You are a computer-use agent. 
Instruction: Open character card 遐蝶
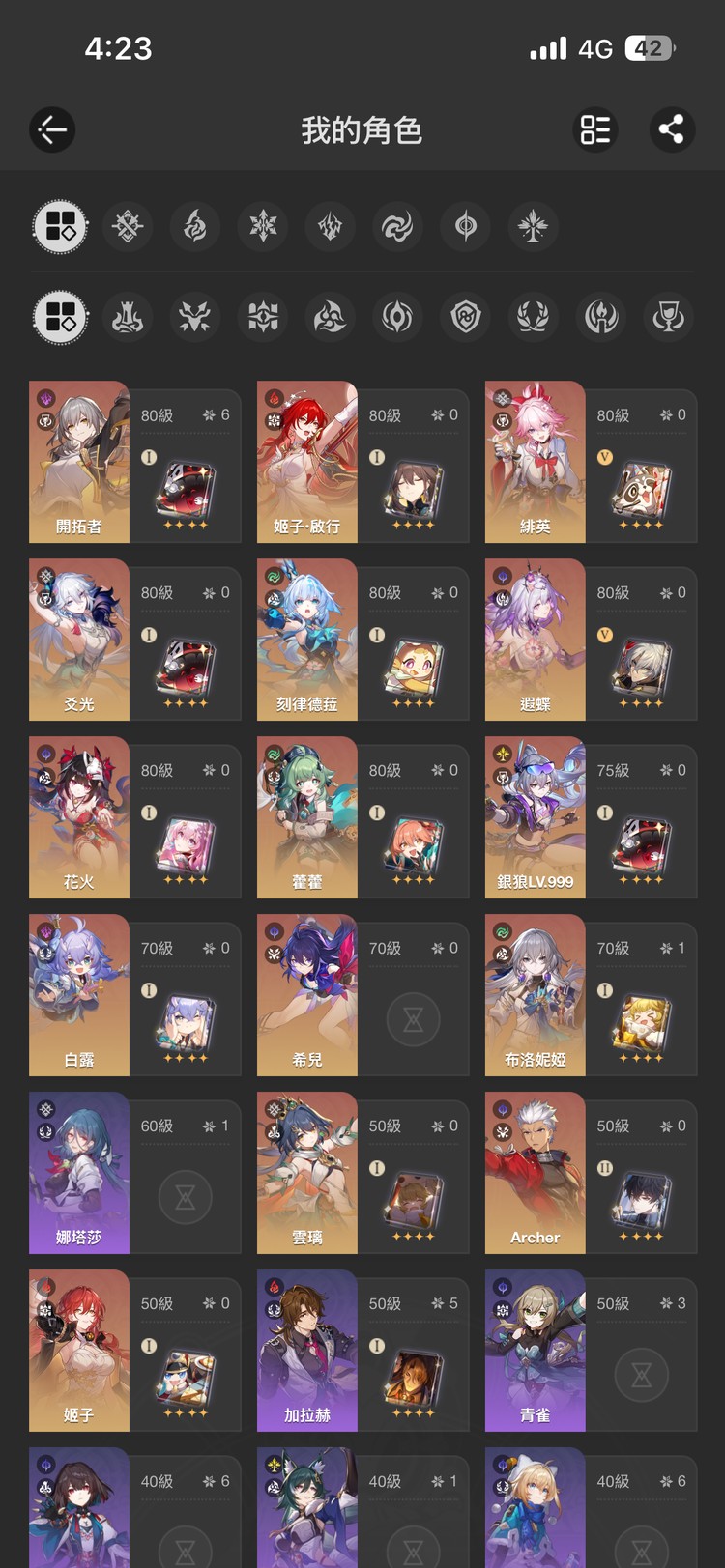click(x=592, y=640)
